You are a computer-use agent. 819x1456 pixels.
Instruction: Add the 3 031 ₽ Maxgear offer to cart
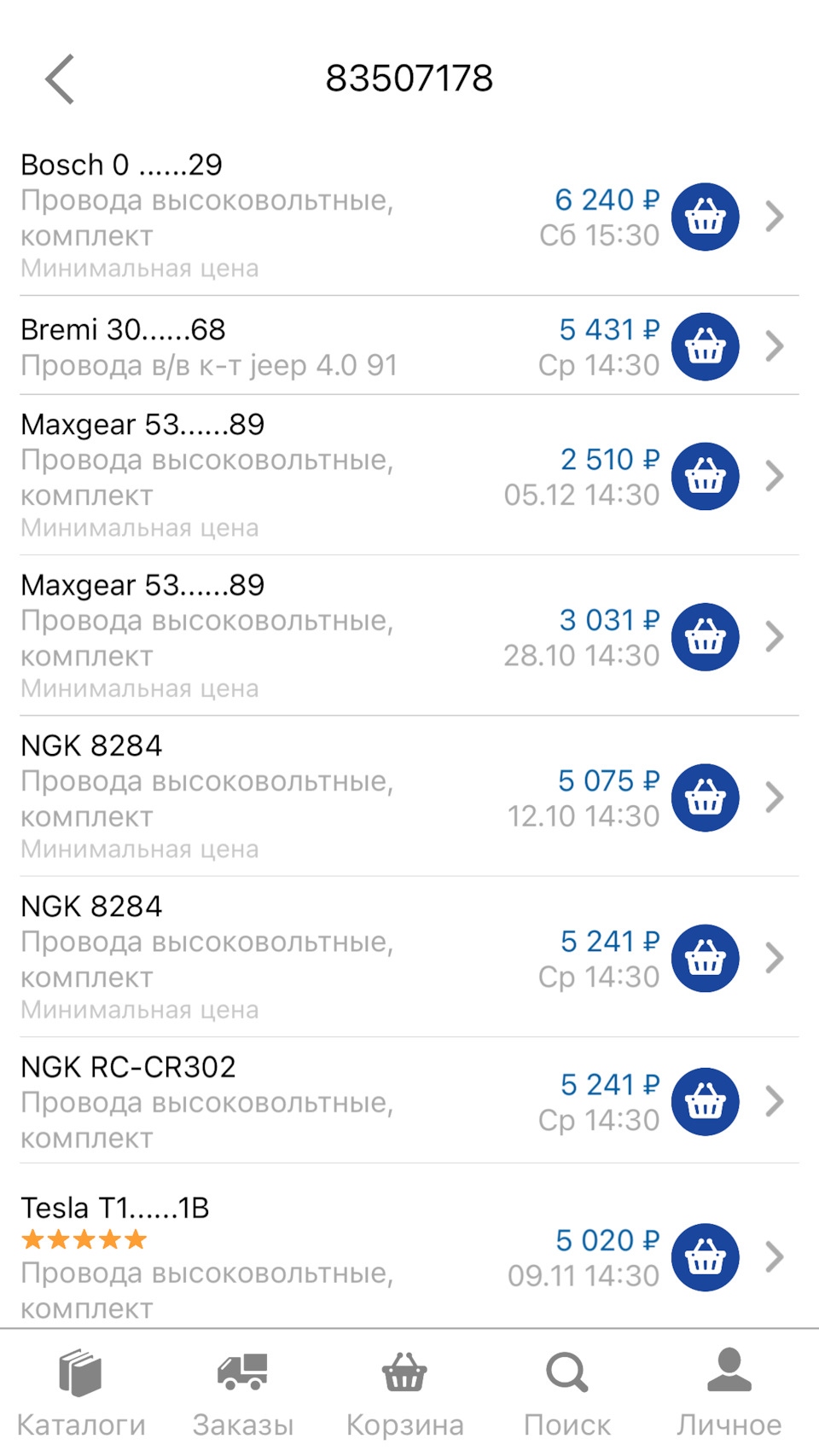(705, 637)
